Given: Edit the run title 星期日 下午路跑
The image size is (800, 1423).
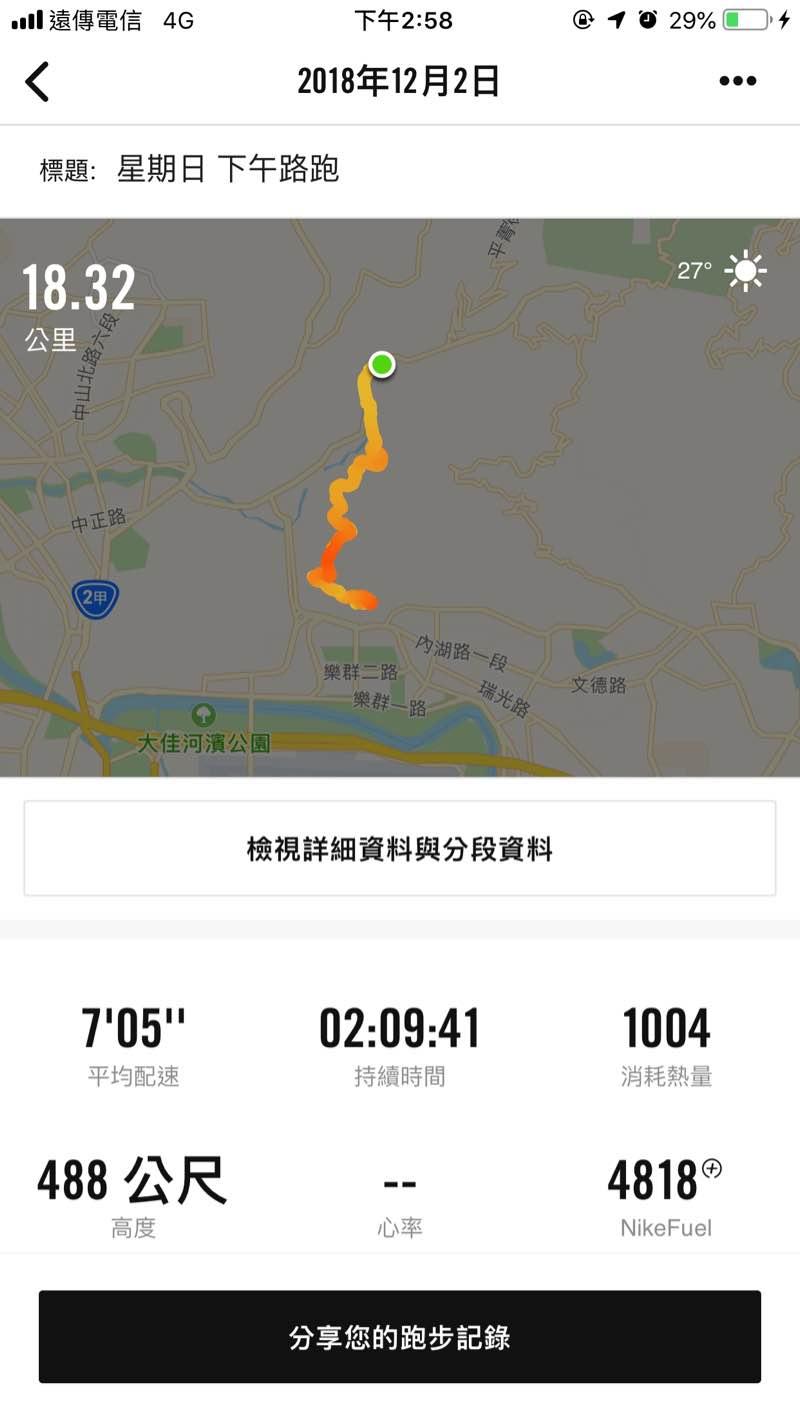Looking at the screenshot, I should [228, 169].
